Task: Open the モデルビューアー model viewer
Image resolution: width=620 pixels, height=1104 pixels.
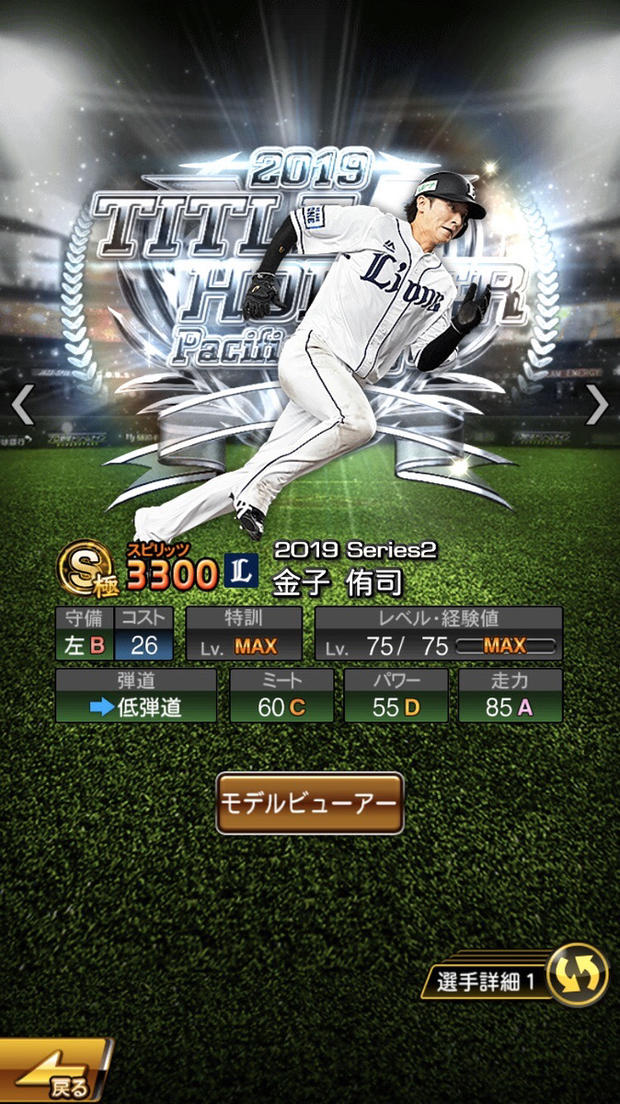Action: [310, 803]
